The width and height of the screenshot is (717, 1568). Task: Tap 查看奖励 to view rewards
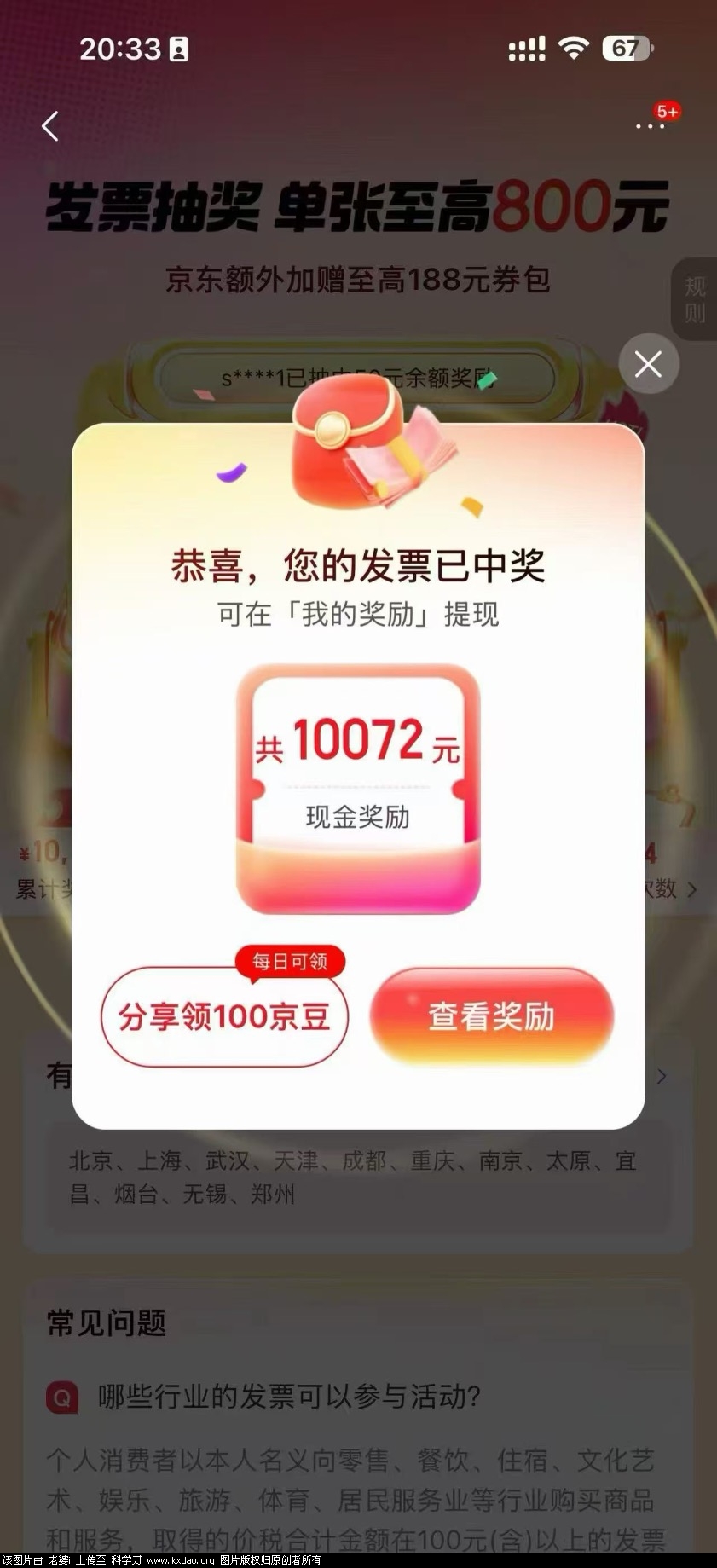[492, 1016]
